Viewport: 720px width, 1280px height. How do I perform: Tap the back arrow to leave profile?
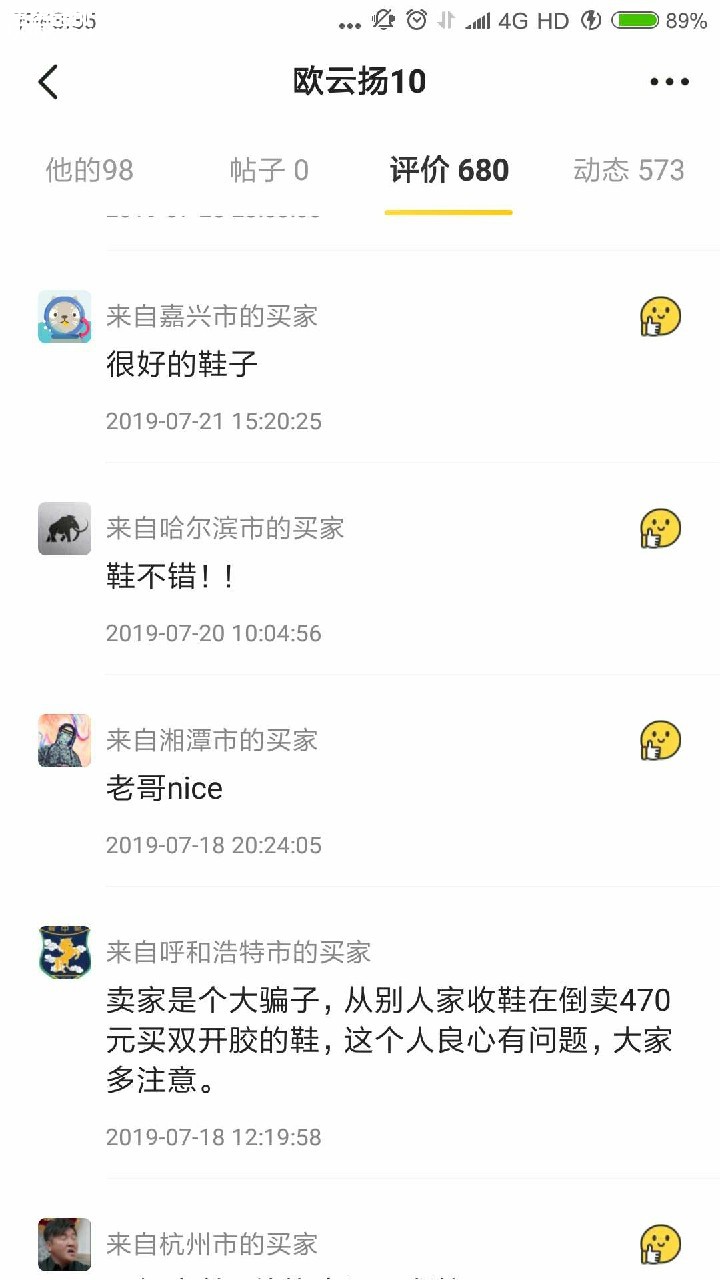(x=46, y=81)
